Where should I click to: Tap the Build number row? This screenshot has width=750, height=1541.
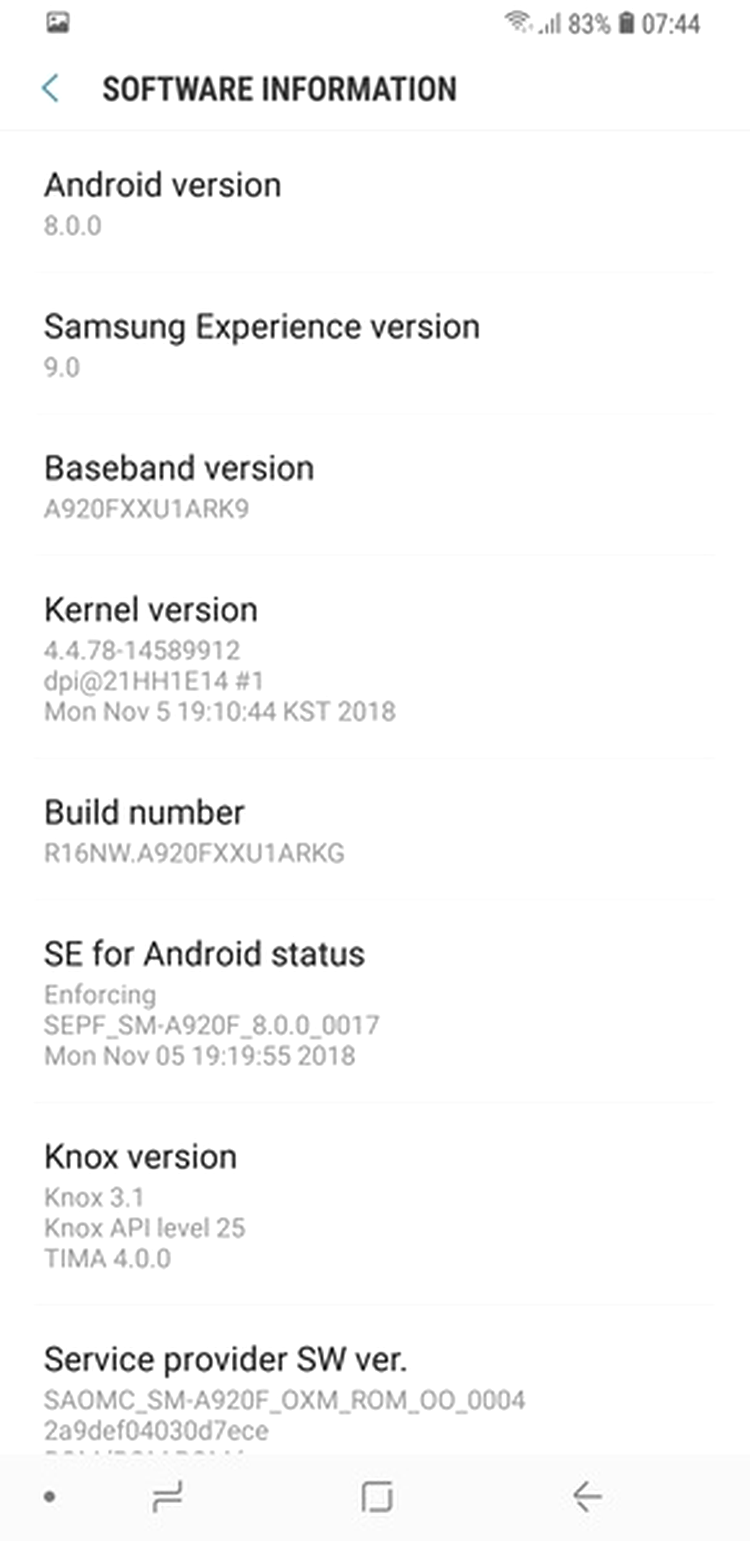(x=375, y=830)
